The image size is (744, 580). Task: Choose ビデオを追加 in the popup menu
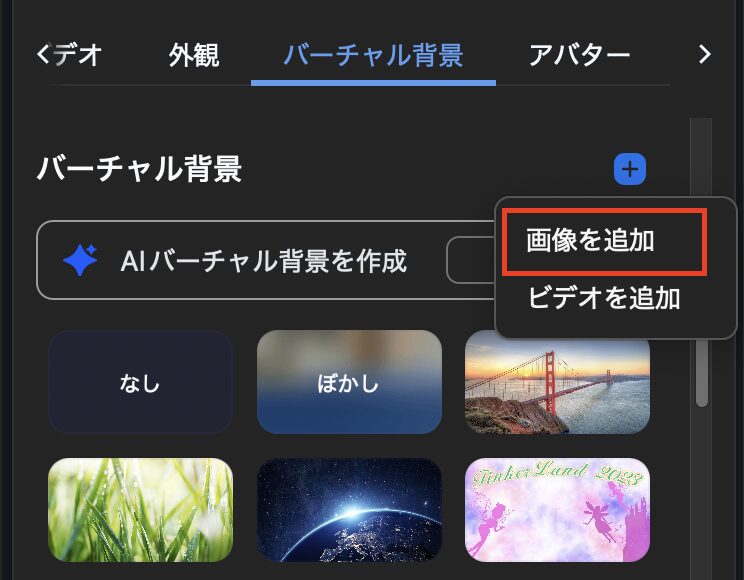604,297
